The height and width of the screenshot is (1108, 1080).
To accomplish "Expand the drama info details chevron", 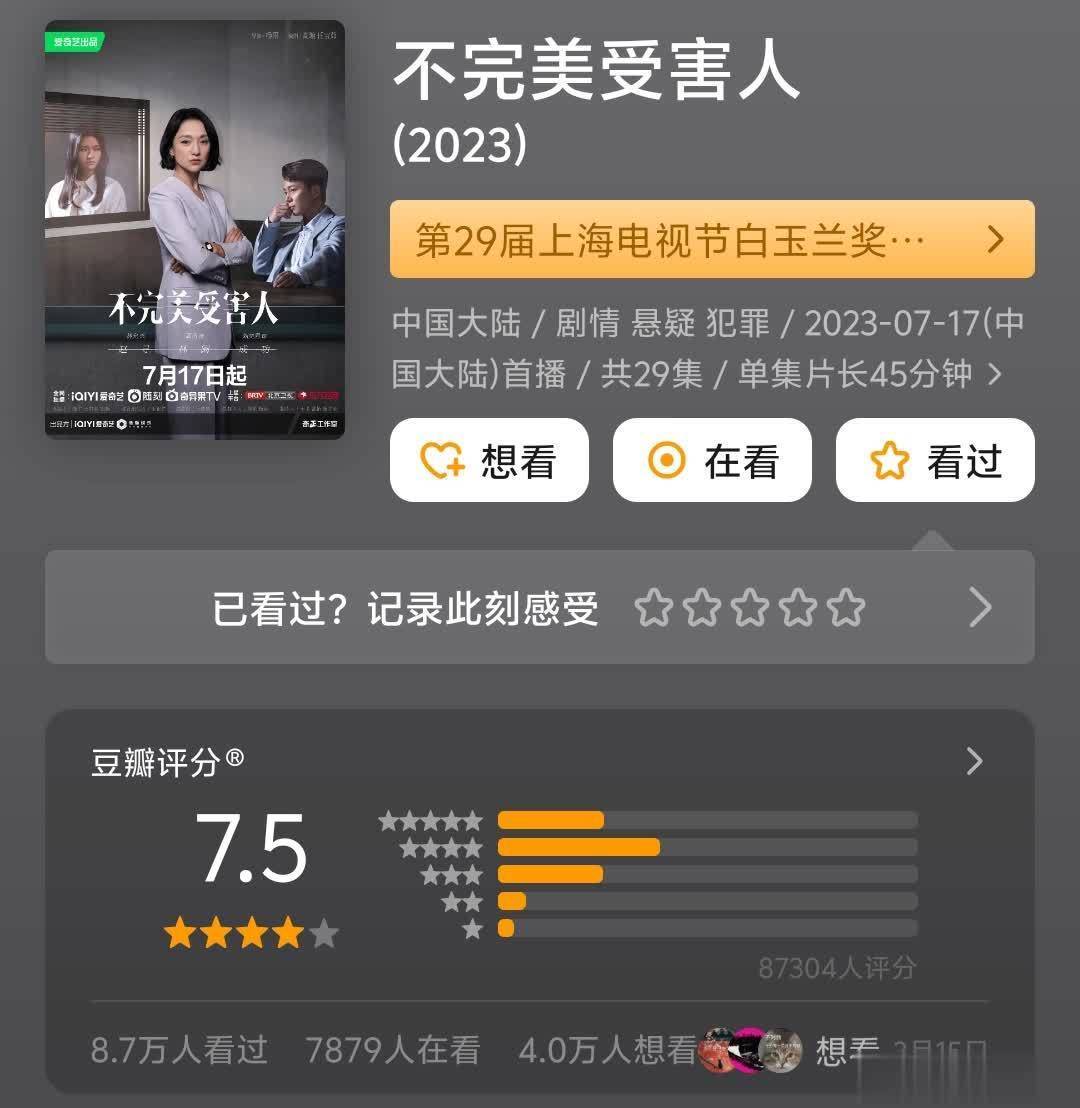I will pos(994,375).
